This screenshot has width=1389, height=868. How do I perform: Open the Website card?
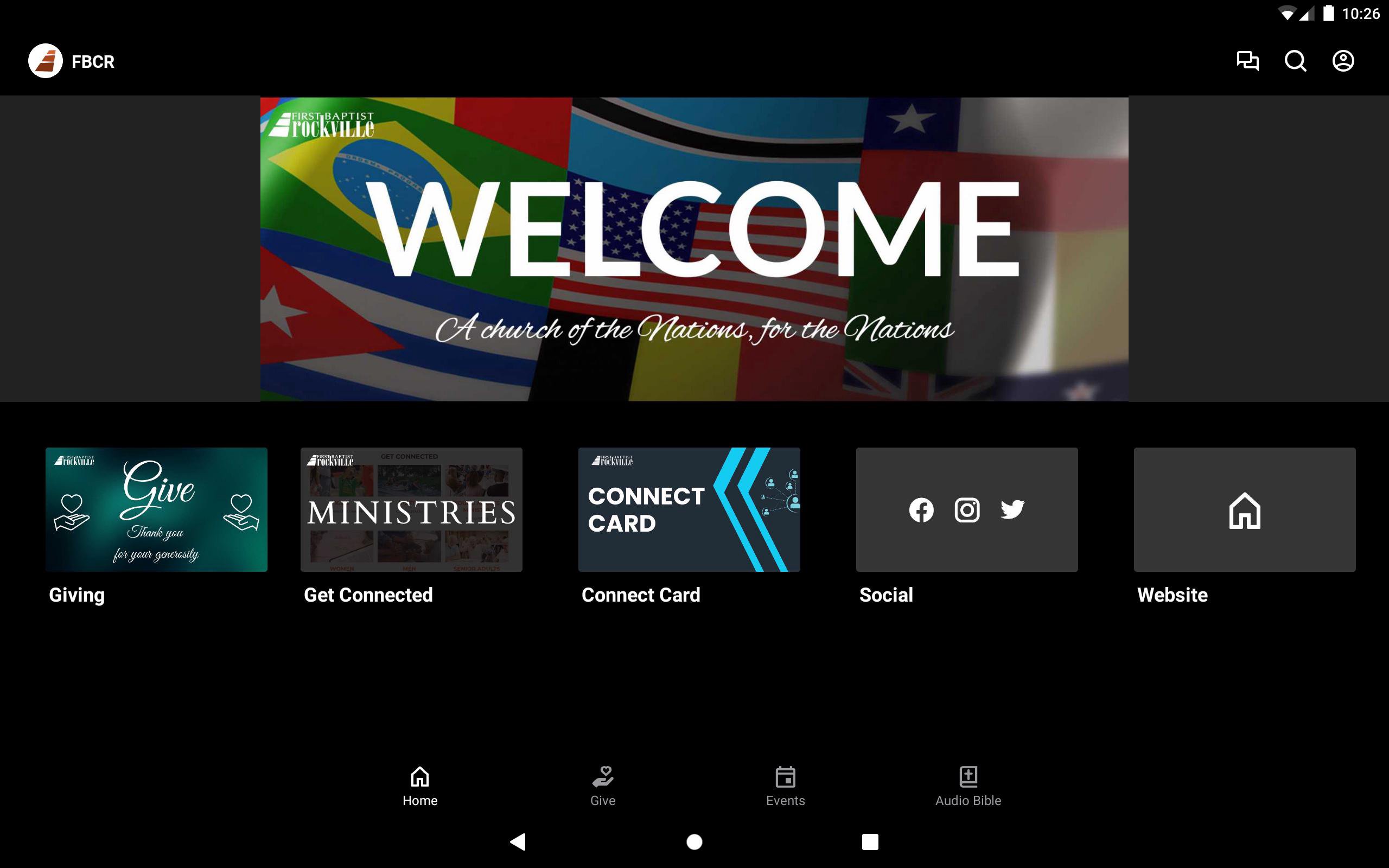tap(1244, 509)
